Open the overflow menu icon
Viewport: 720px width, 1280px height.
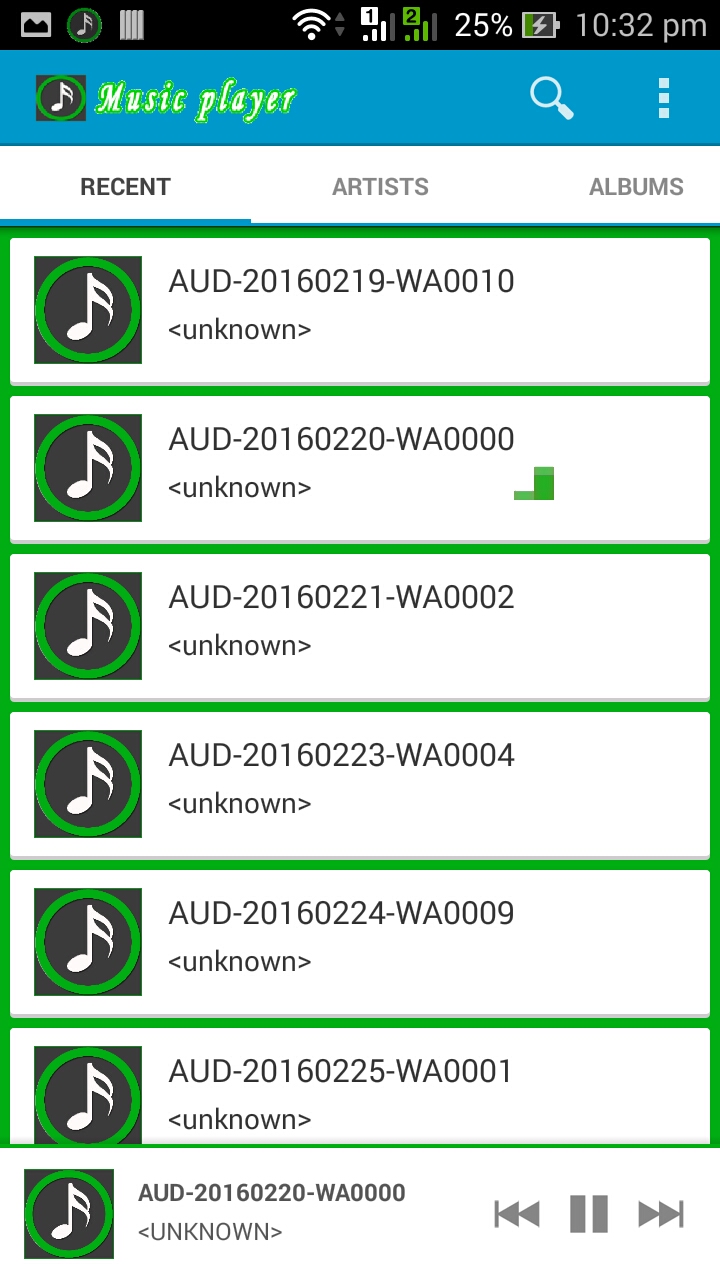click(663, 97)
